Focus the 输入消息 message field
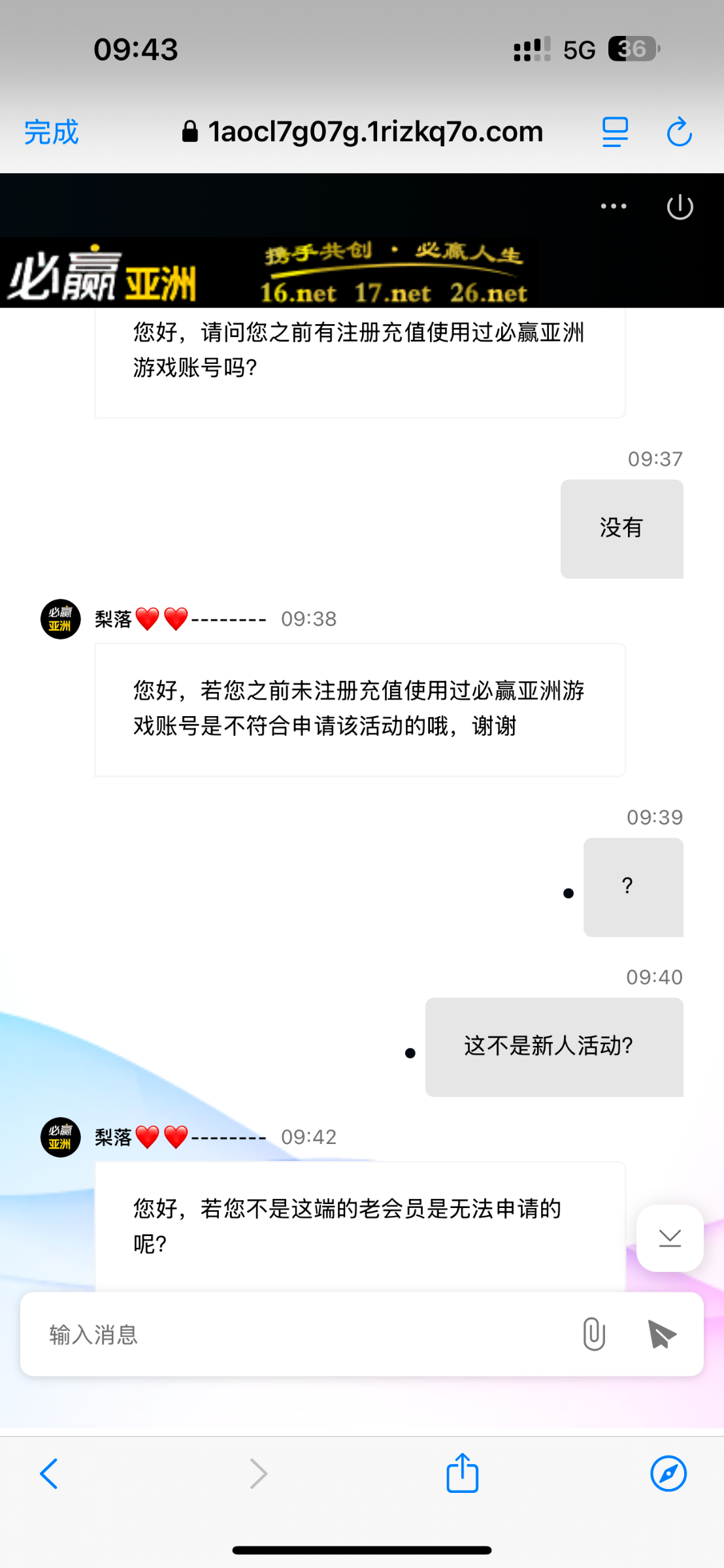The image size is (724, 1568). [x=301, y=1334]
